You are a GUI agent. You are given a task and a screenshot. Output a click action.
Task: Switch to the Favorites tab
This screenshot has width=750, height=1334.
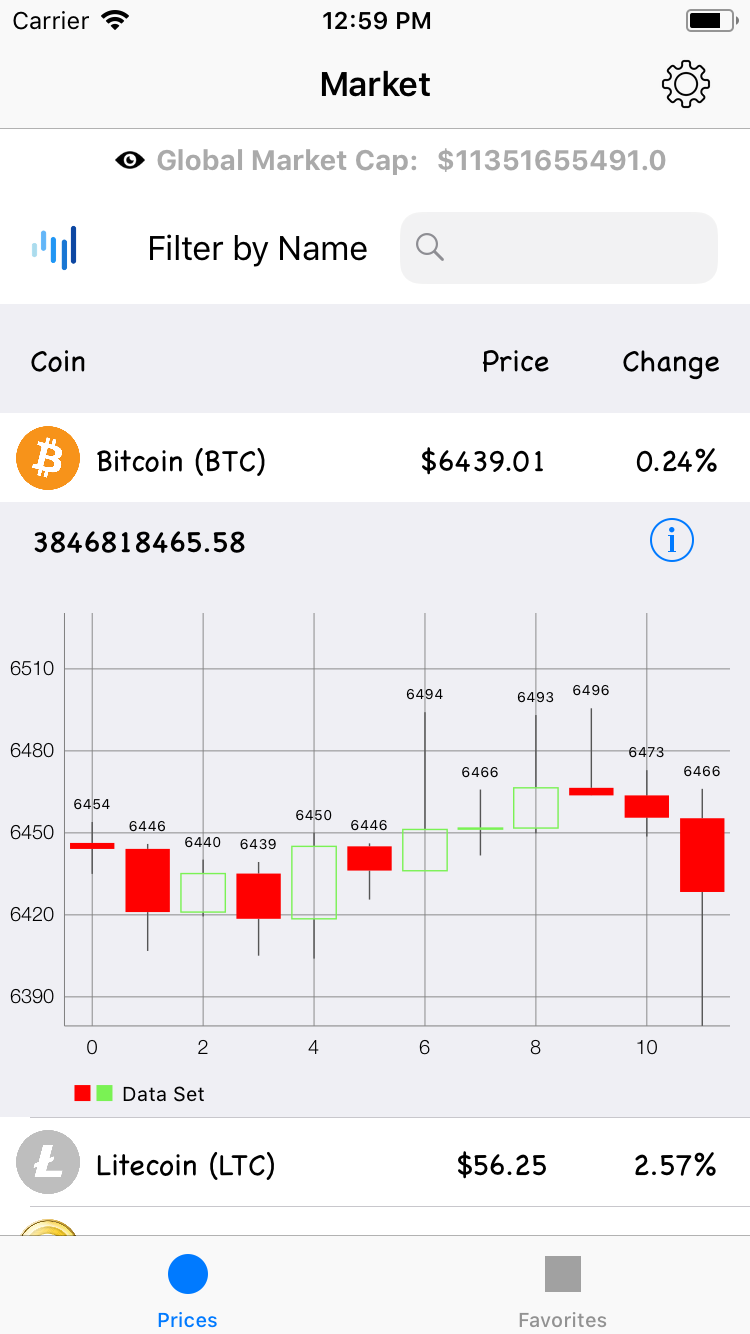562,1290
